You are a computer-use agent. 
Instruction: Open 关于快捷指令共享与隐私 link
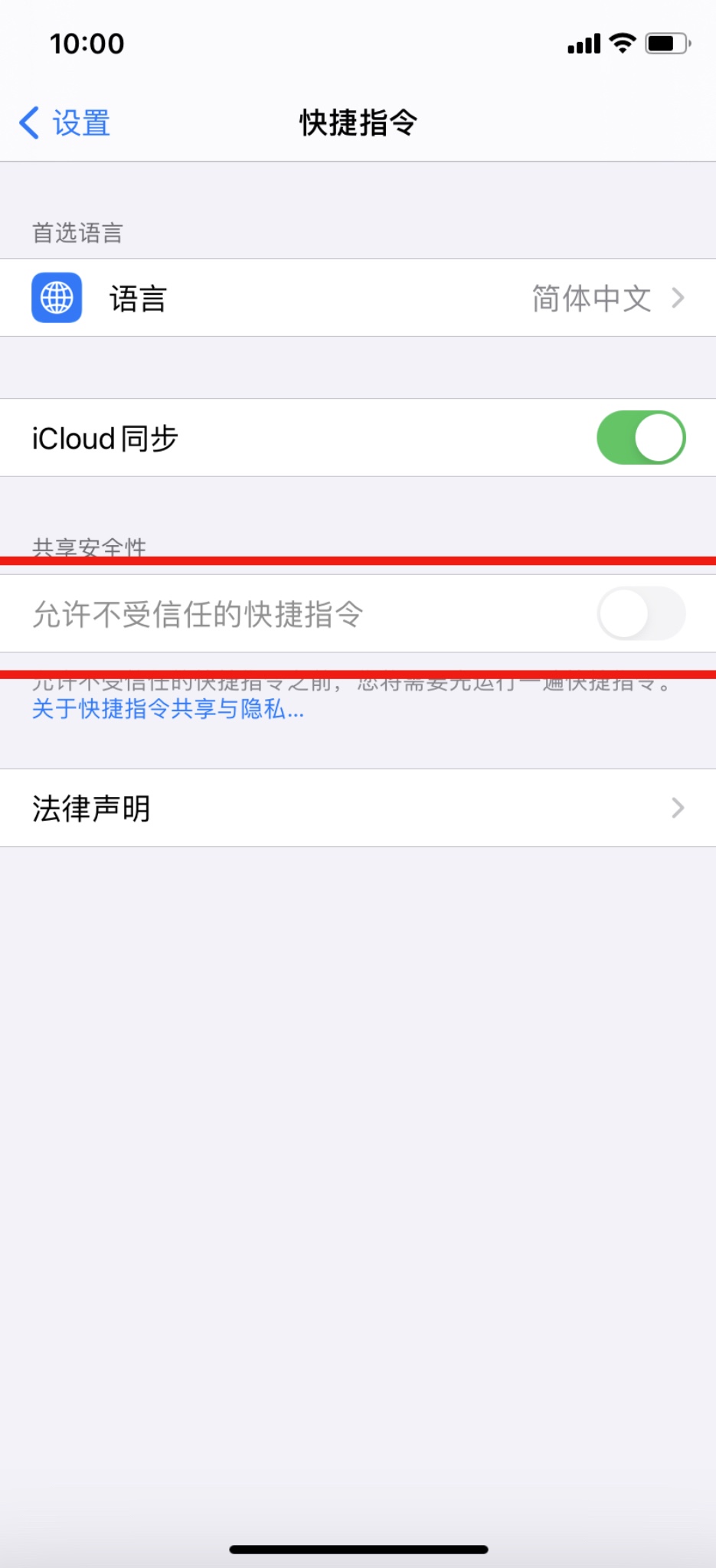[168, 709]
